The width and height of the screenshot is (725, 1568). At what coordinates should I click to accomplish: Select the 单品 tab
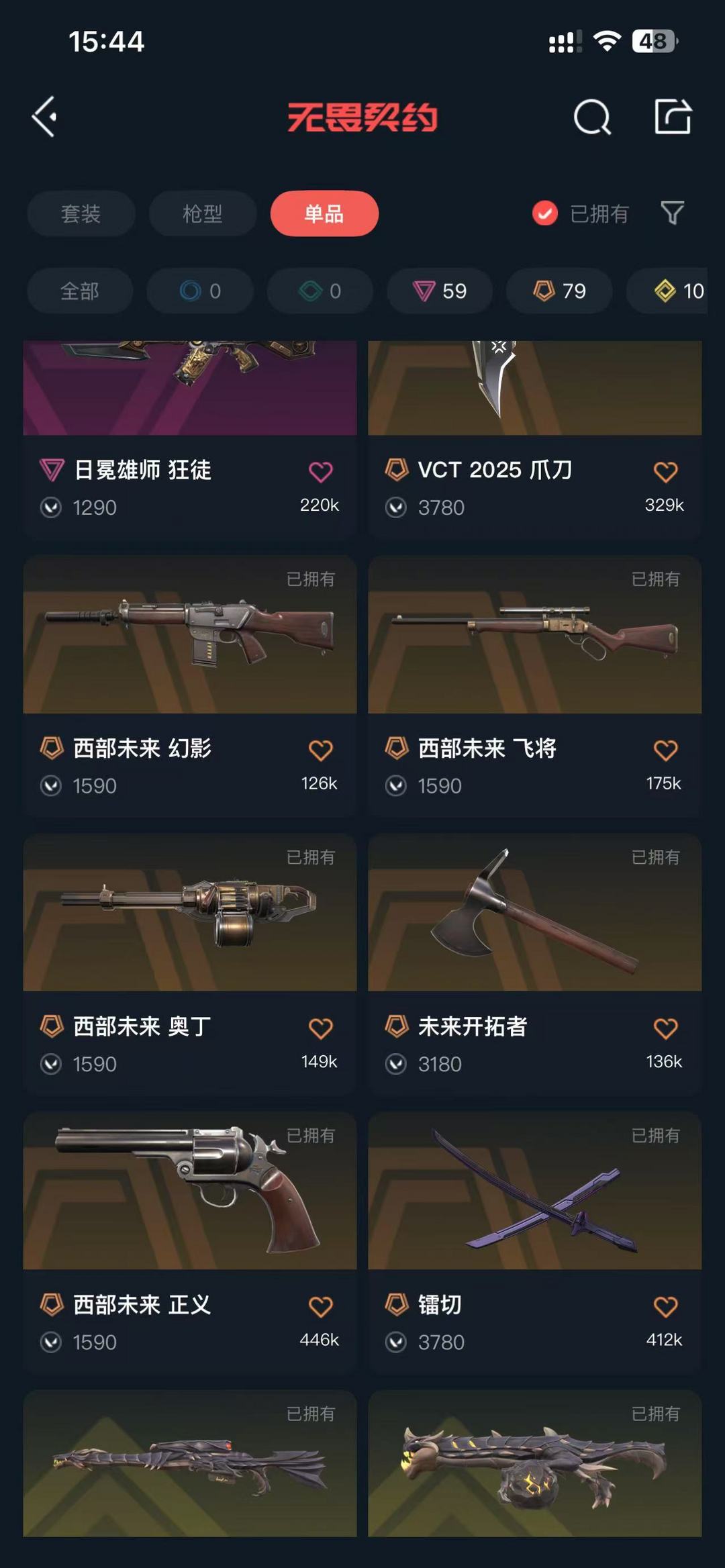tap(324, 213)
